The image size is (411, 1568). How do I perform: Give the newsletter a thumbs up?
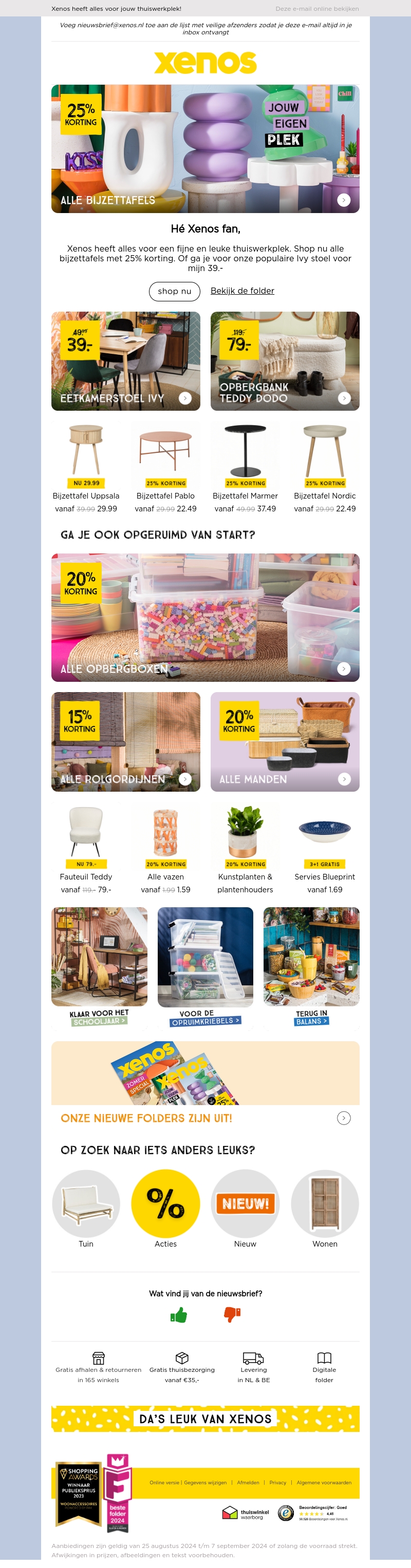(x=178, y=1315)
